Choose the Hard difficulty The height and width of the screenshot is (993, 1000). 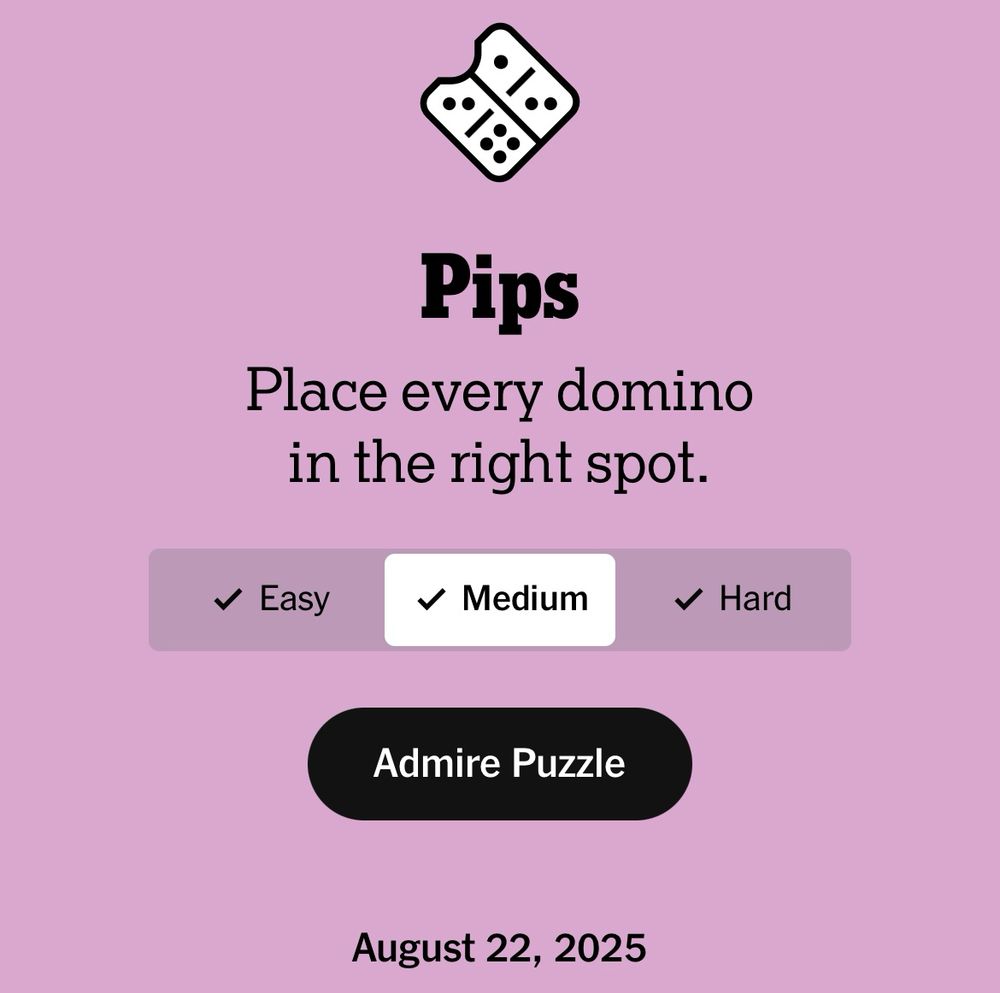click(x=733, y=599)
